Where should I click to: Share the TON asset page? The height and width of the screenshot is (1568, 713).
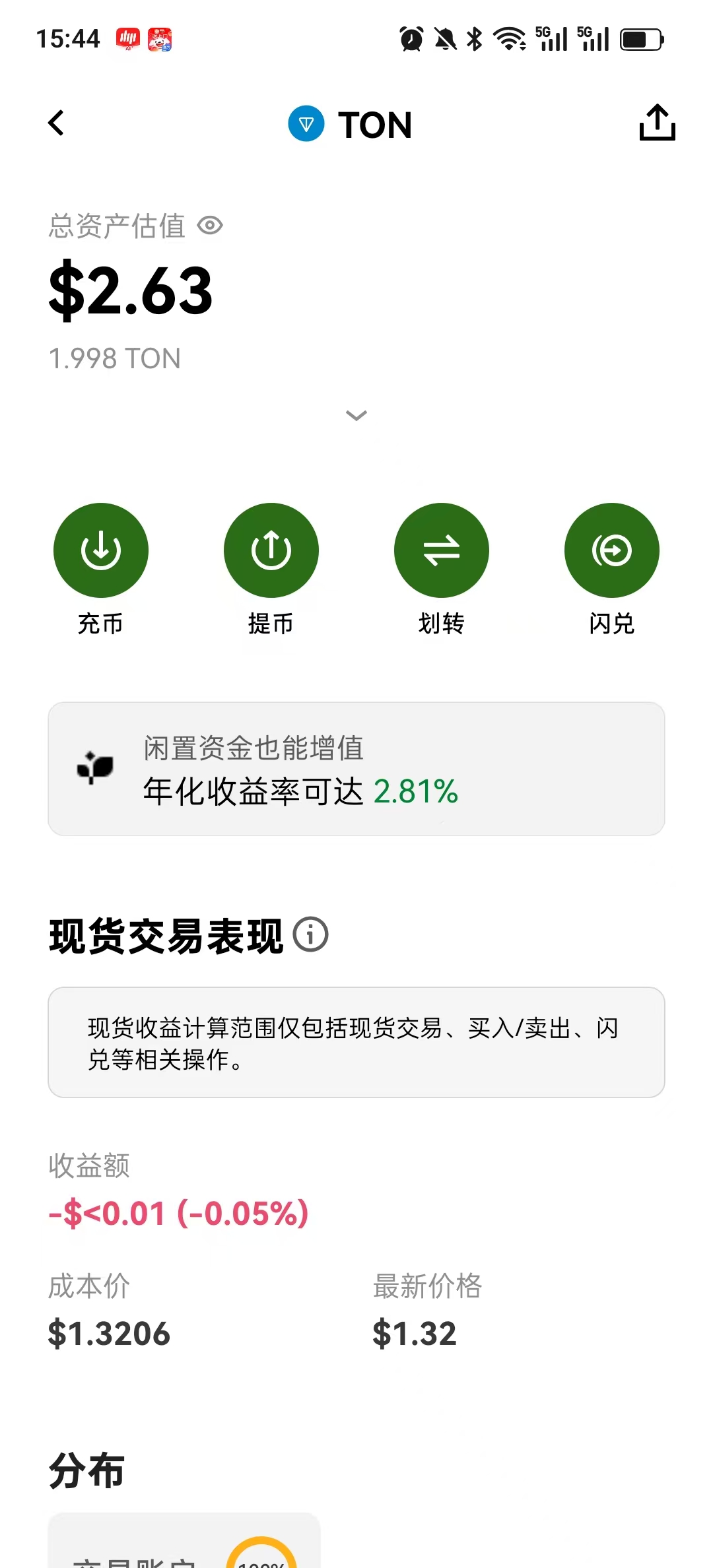click(x=657, y=123)
